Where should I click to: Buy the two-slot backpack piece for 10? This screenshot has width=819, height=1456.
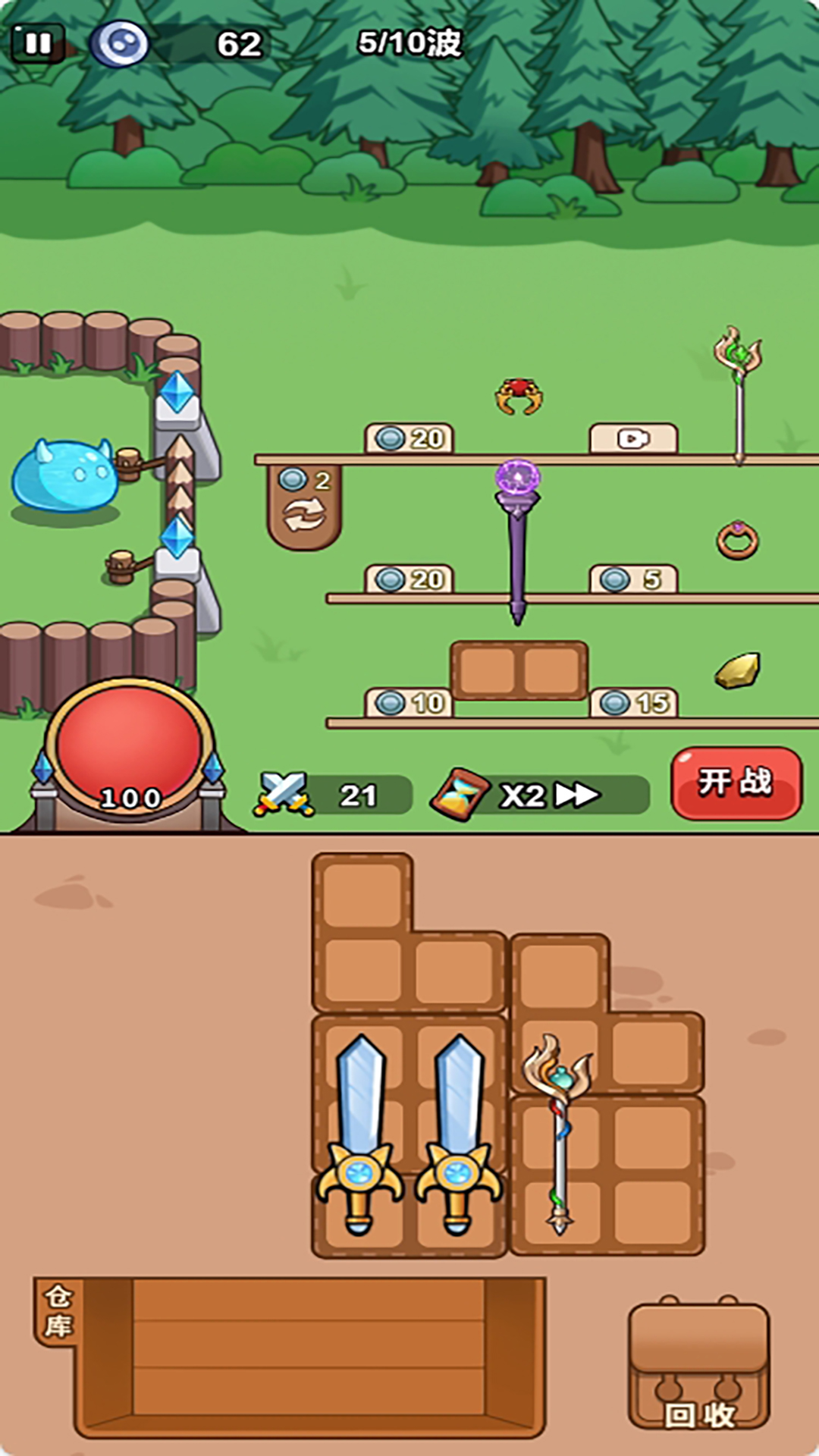tap(519, 671)
